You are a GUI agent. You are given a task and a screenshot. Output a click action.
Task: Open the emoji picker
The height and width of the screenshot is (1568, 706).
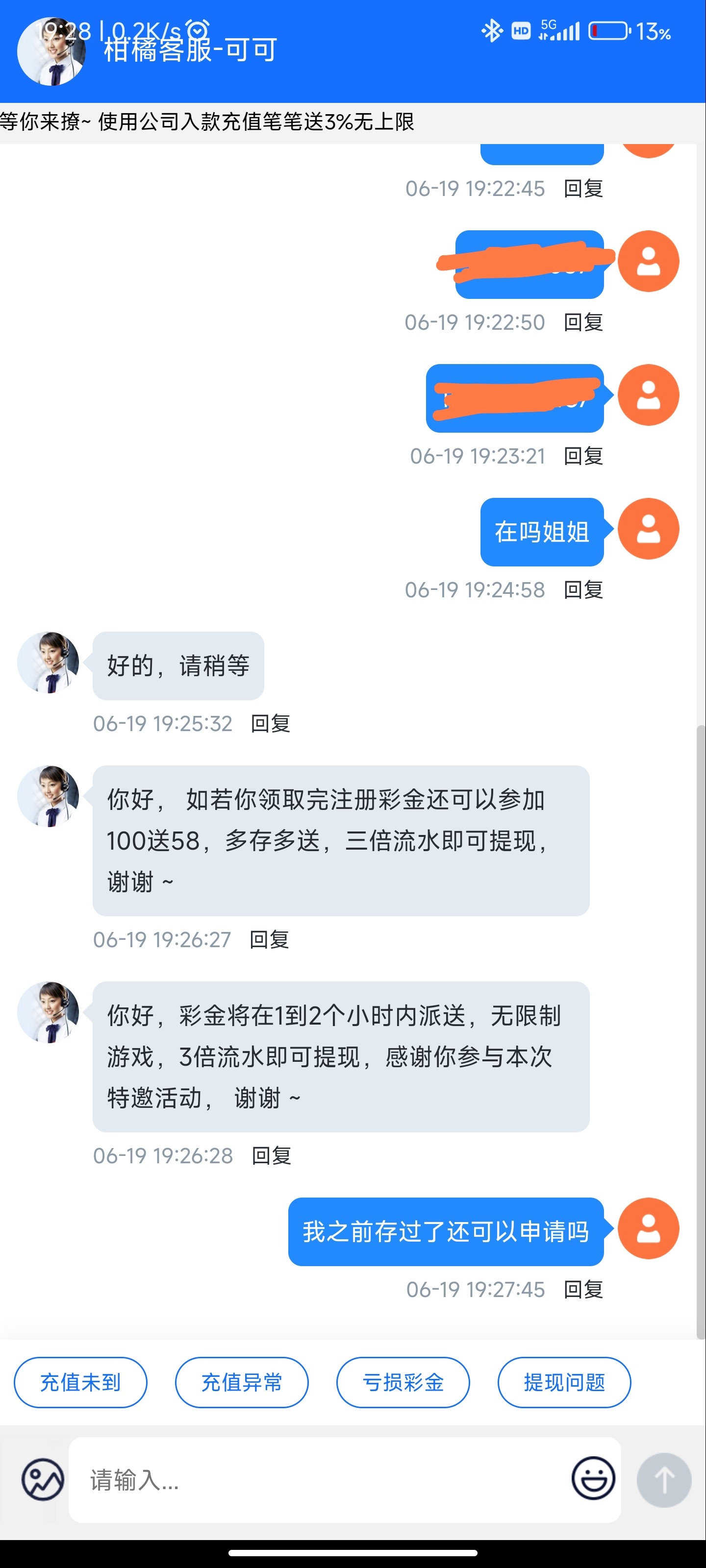click(593, 1478)
